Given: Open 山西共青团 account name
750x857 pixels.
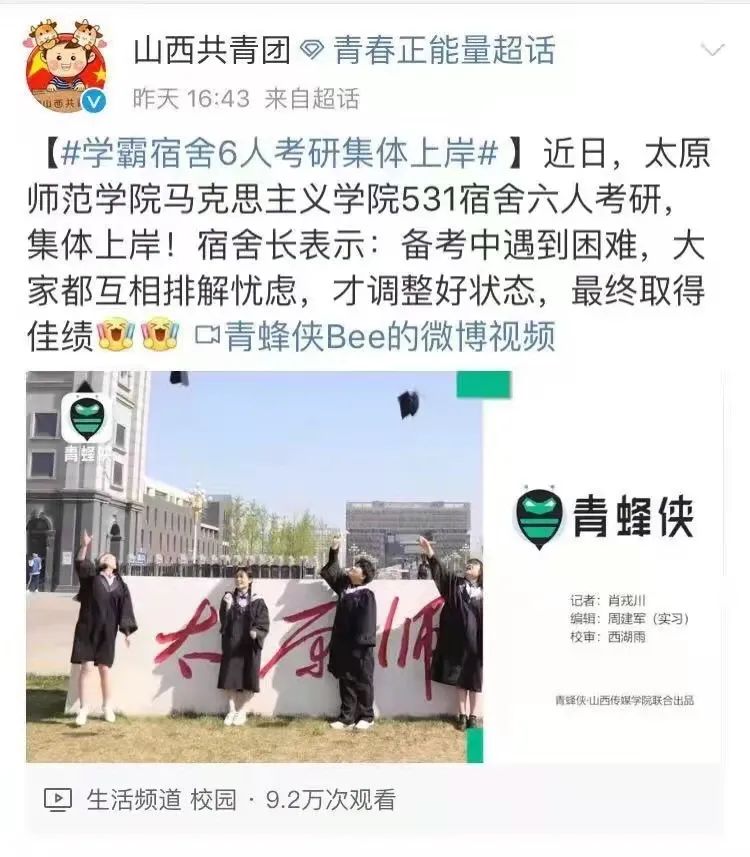Looking at the screenshot, I should point(212,50).
